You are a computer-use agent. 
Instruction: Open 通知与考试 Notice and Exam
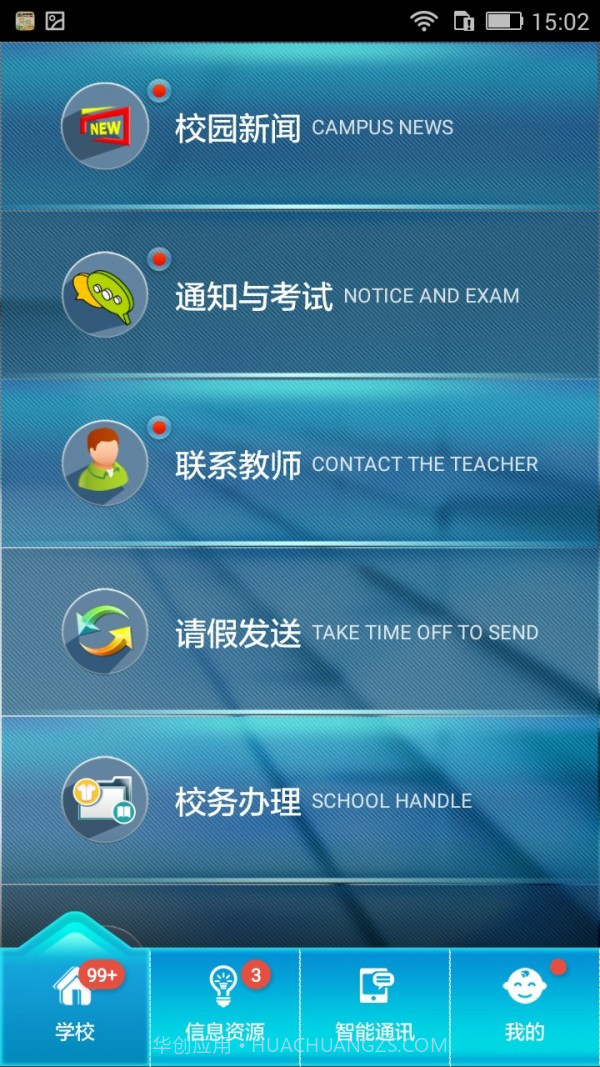point(300,295)
